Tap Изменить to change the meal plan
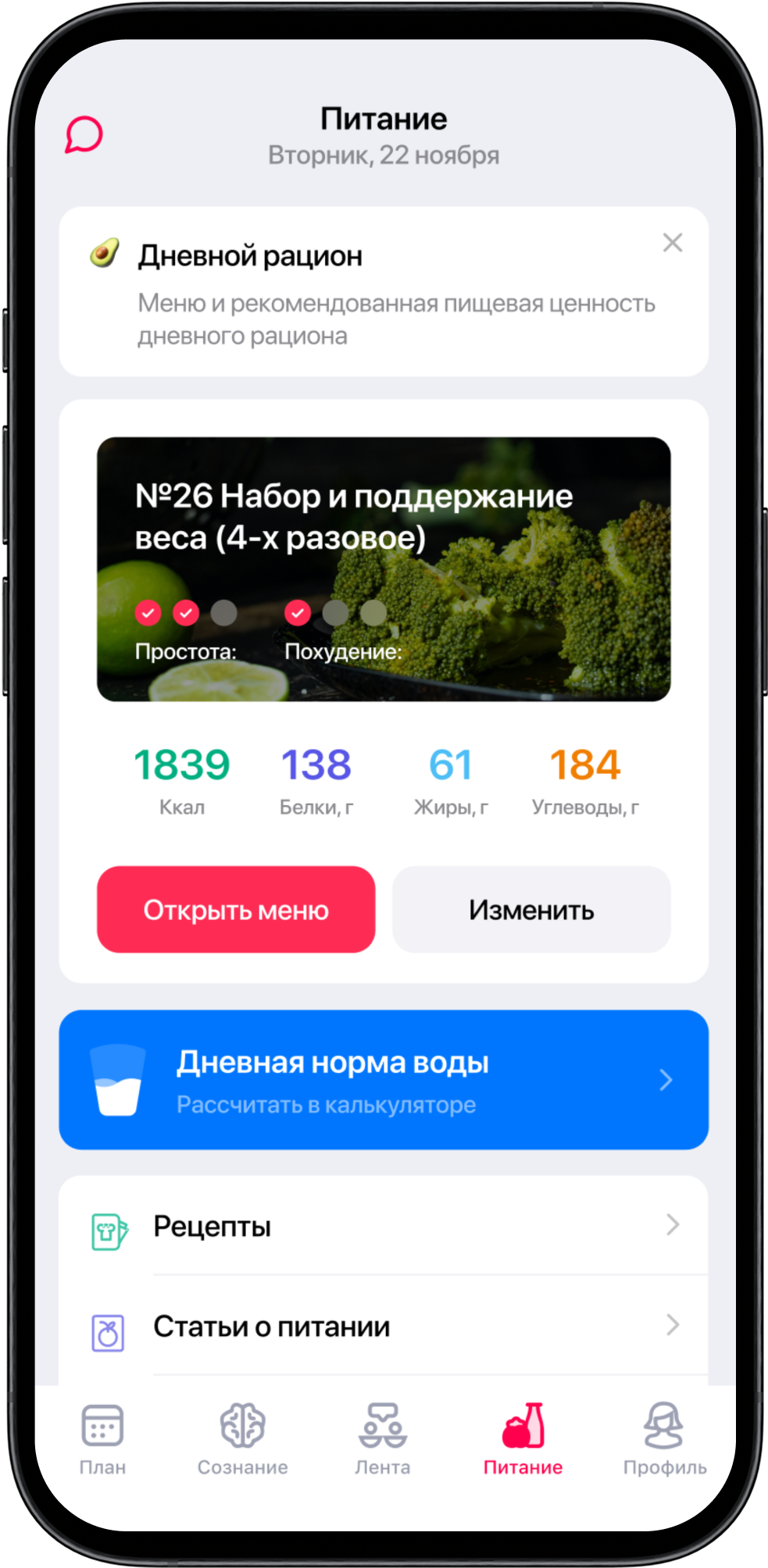The height and width of the screenshot is (1568, 768). click(x=531, y=910)
